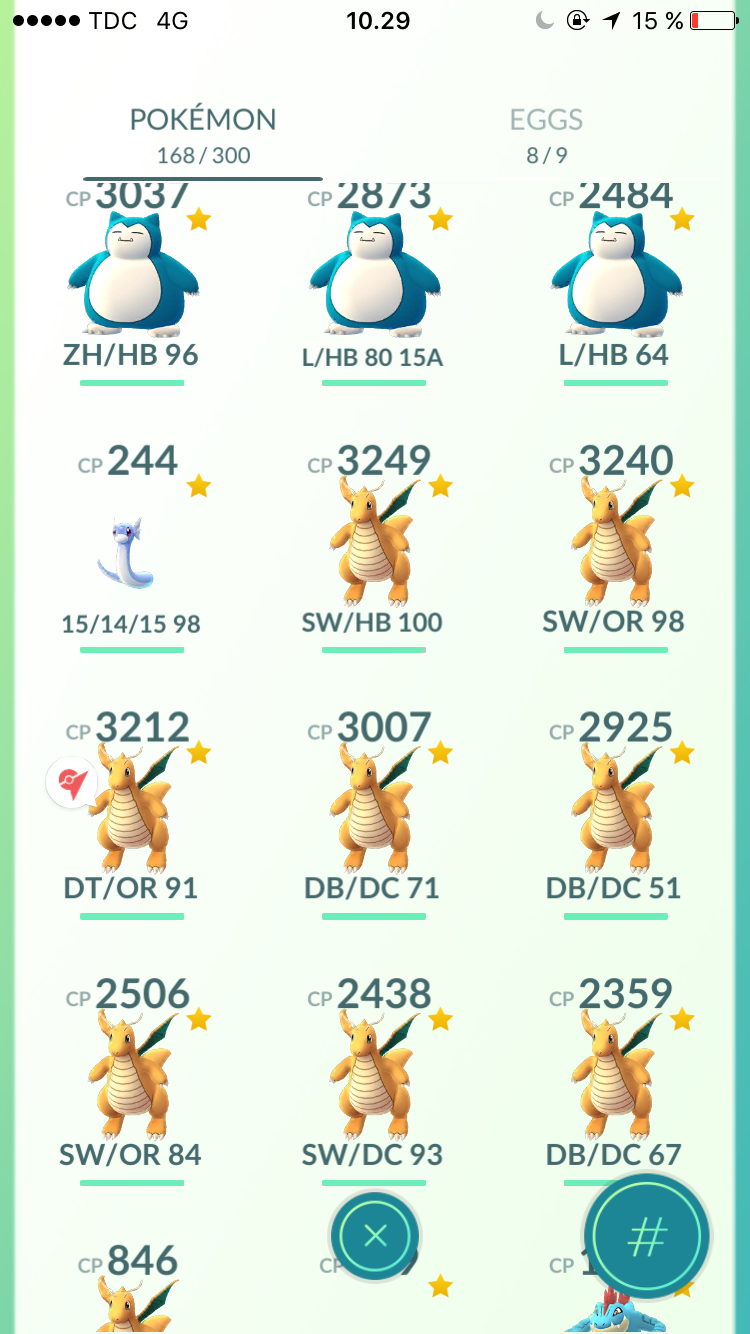Close the Pokémon list with X button
Image resolution: width=750 pixels, height=1334 pixels.
[x=375, y=1236]
